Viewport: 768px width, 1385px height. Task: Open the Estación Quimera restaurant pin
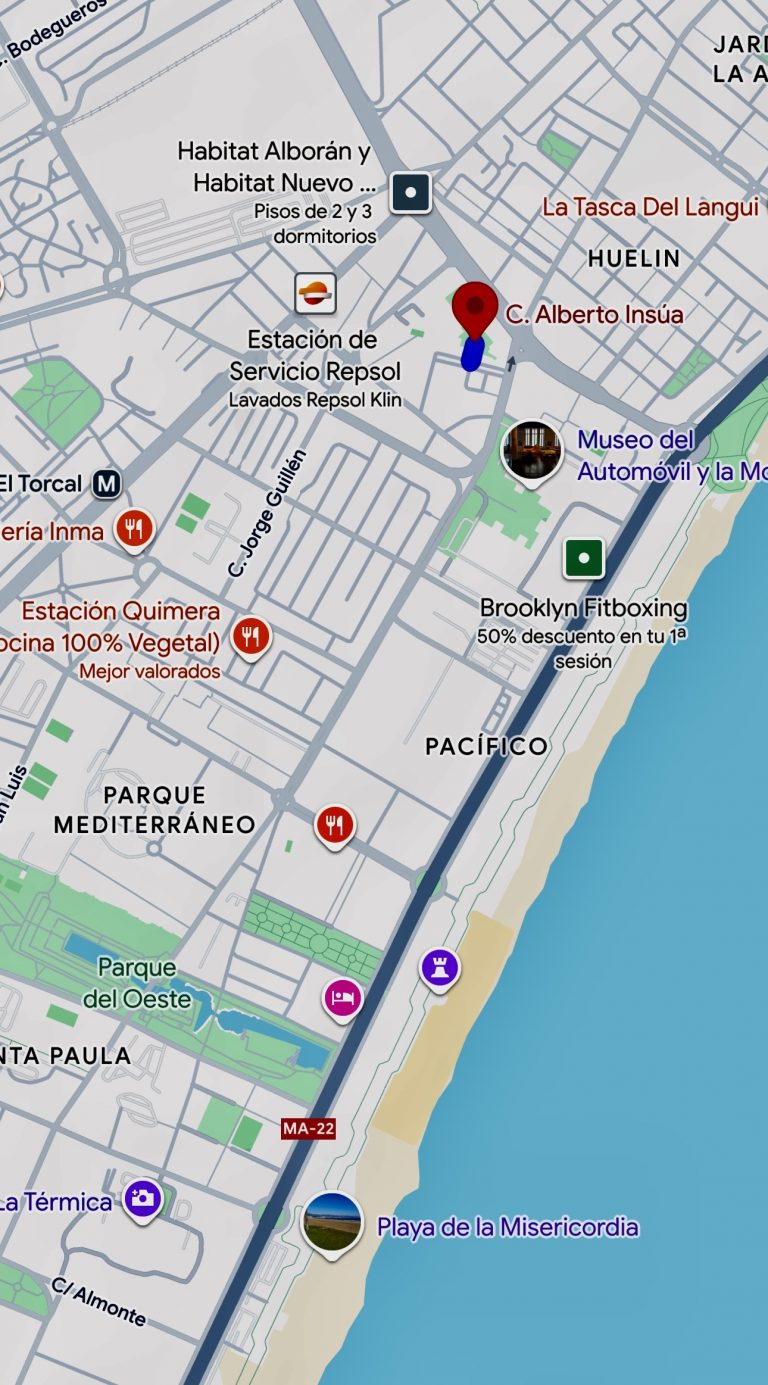[x=252, y=637]
